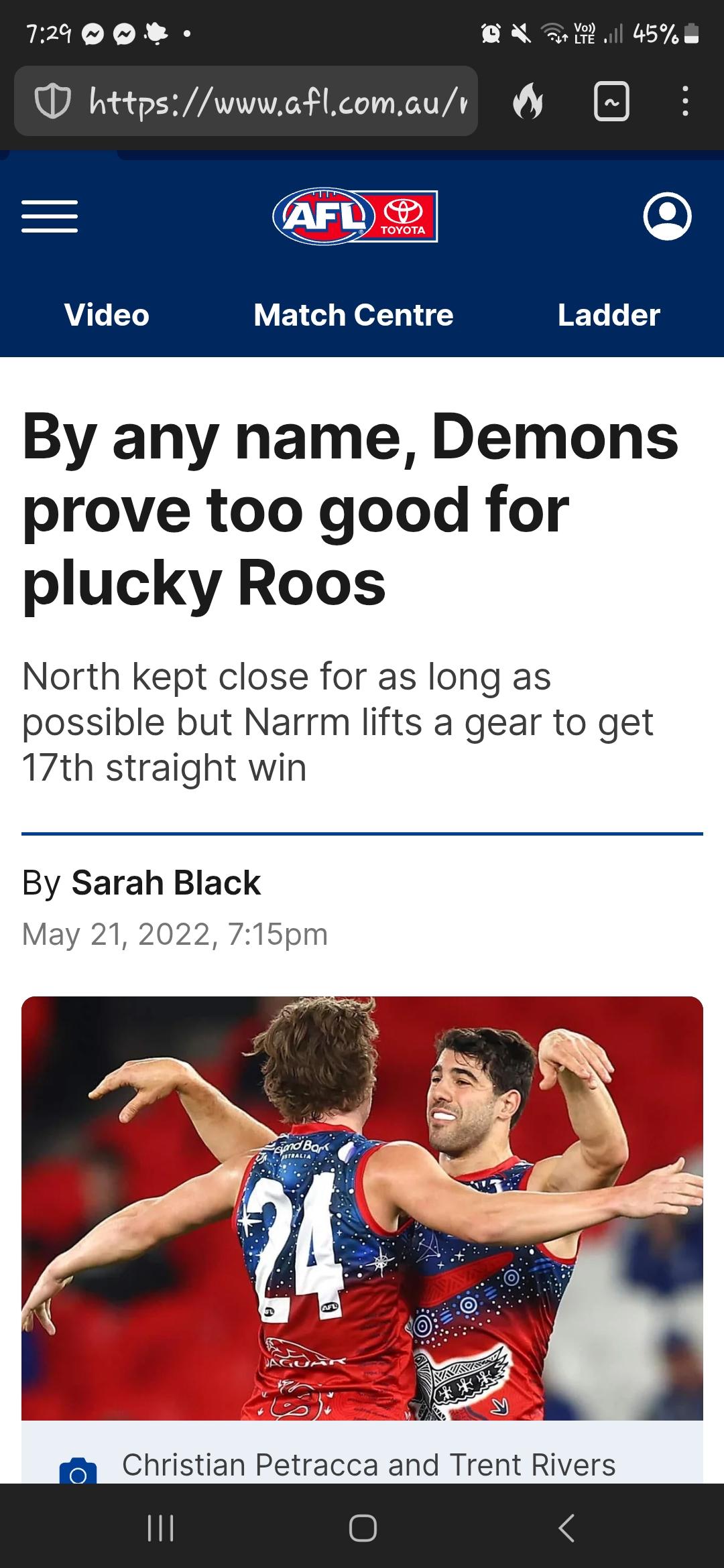The height and width of the screenshot is (1568, 724).
Task: Go to AFL homepage via the logo
Action: [355, 216]
